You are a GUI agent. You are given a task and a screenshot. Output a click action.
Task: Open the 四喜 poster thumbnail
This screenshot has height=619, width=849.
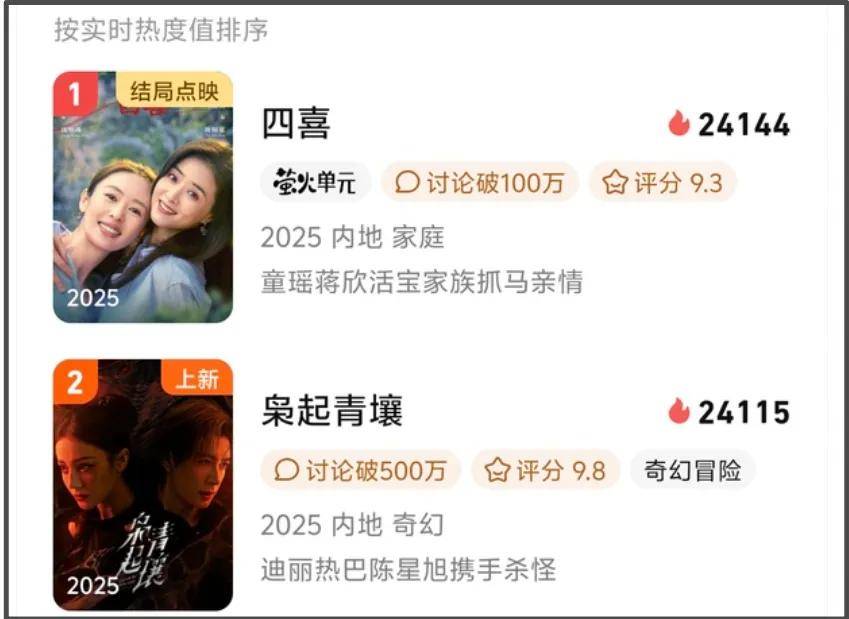[x=142, y=197]
